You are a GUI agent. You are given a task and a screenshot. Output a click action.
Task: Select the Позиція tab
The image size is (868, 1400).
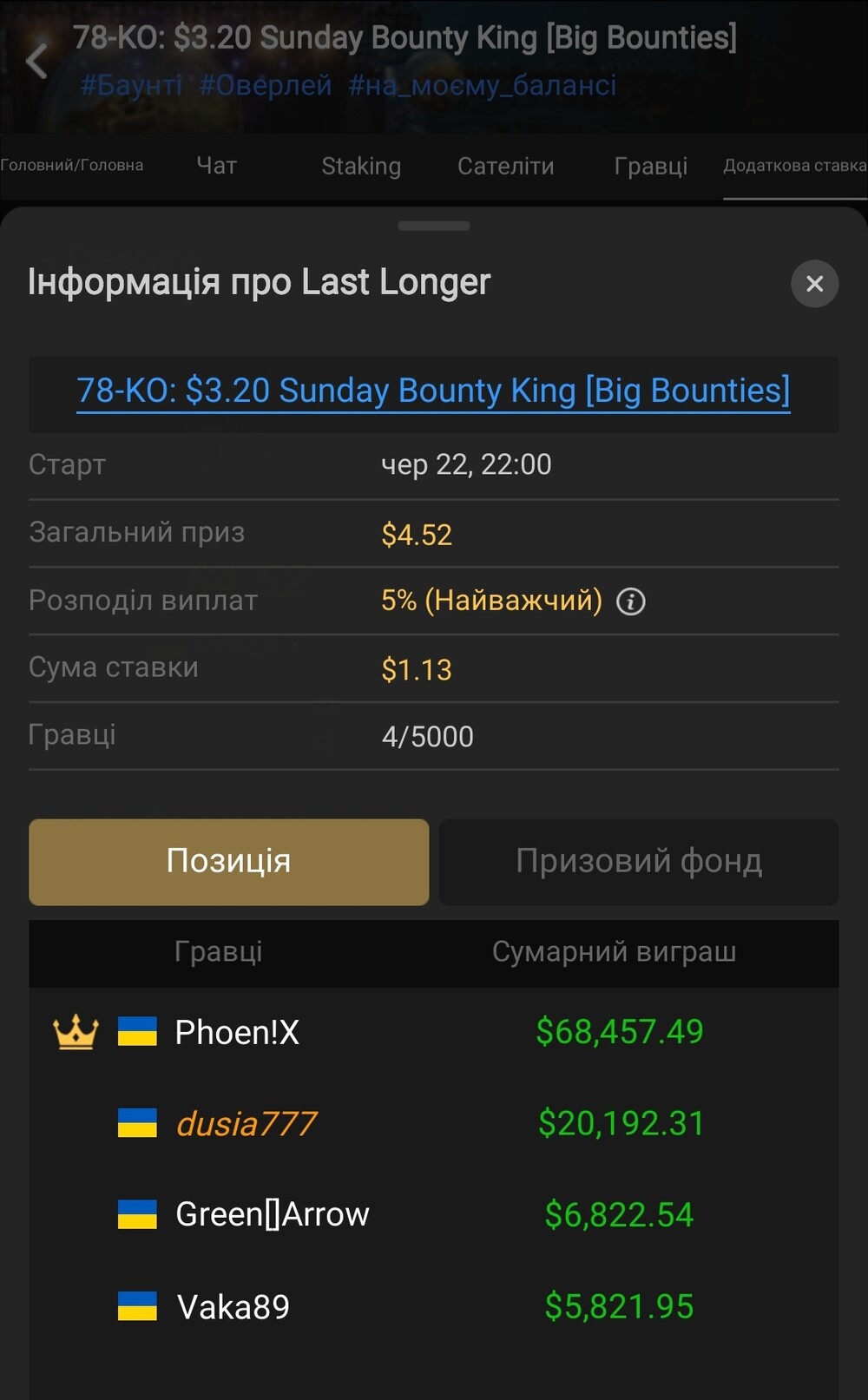(x=228, y=861)
